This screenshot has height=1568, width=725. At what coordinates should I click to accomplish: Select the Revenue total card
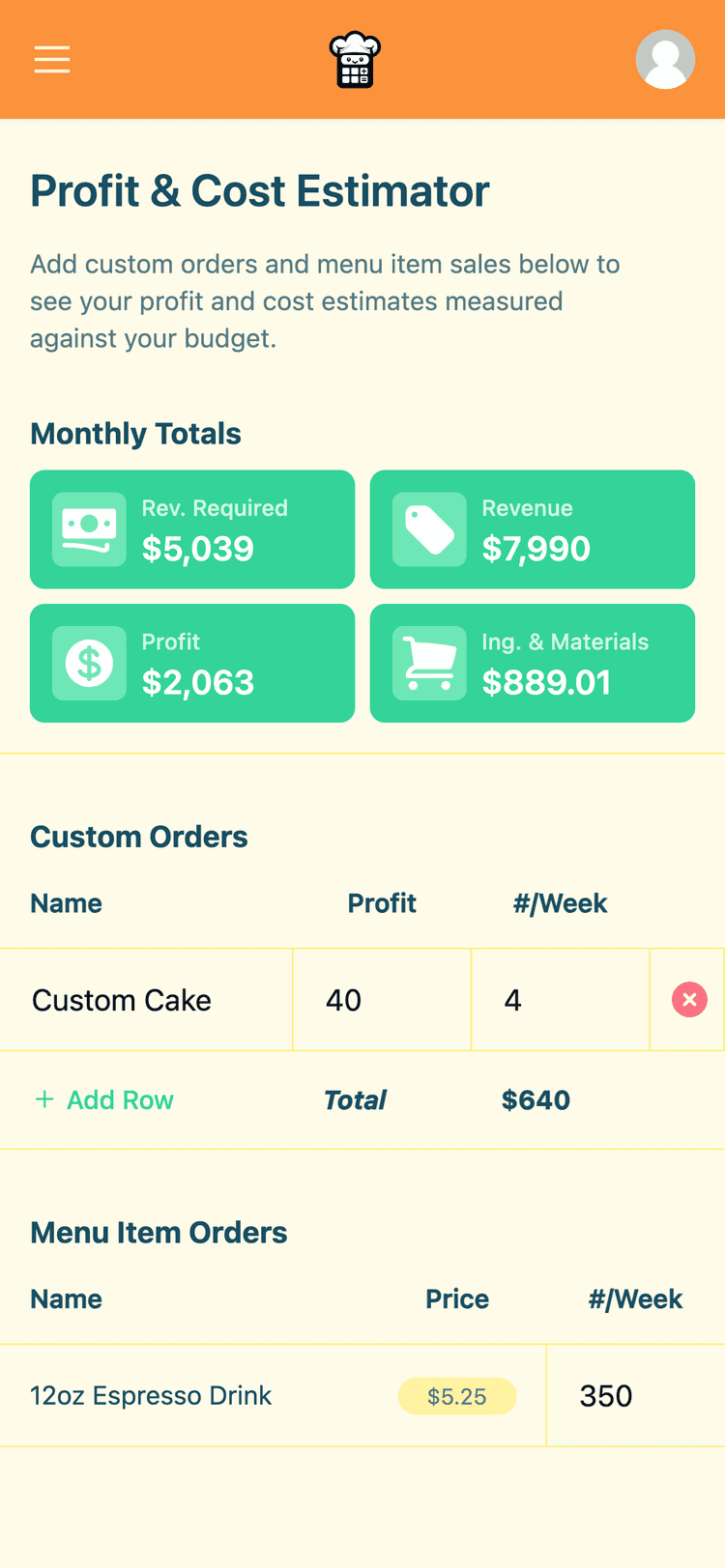(532, 529)
